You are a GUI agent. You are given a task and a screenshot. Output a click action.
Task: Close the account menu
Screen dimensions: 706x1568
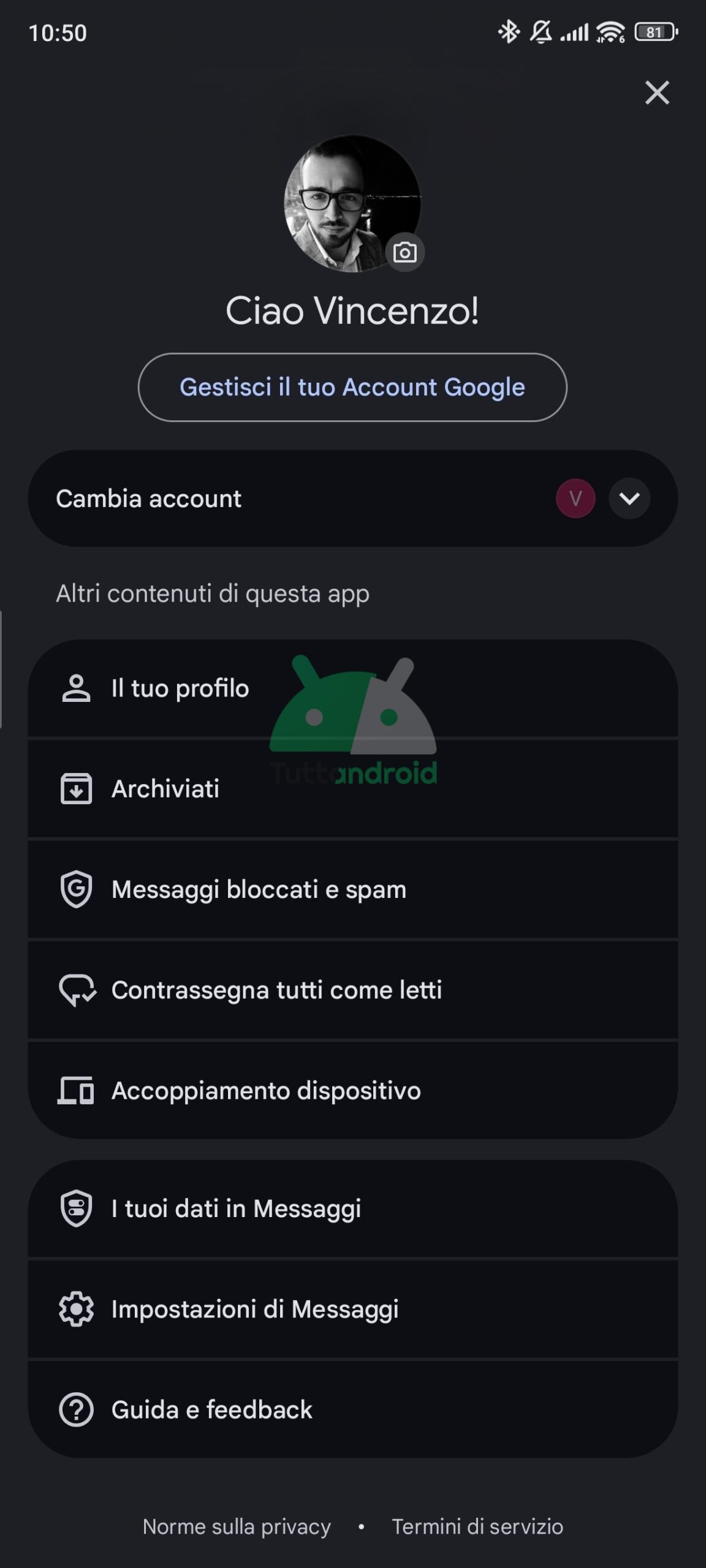[x=656, y=93]
